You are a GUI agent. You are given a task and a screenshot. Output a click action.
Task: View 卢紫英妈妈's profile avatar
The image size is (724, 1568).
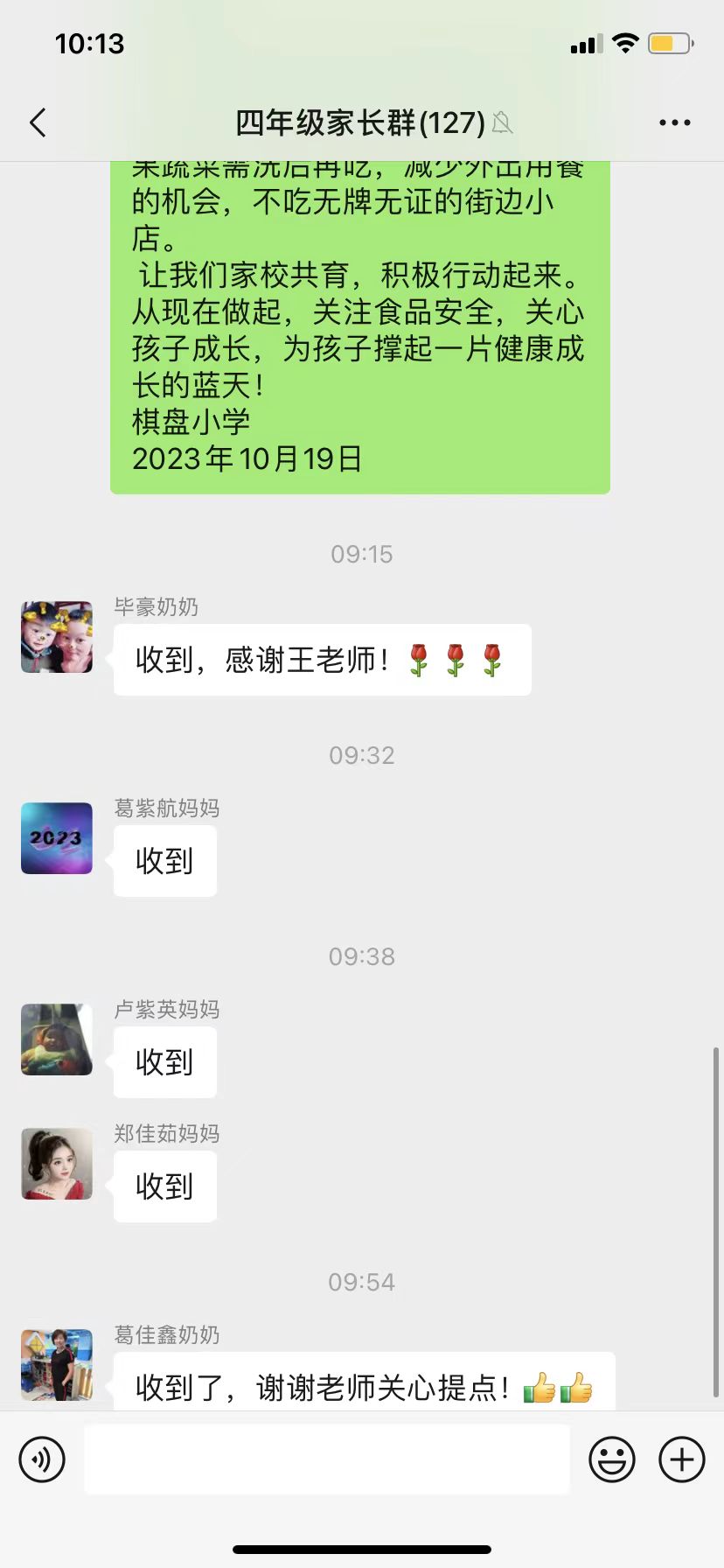coord(57,1039)
